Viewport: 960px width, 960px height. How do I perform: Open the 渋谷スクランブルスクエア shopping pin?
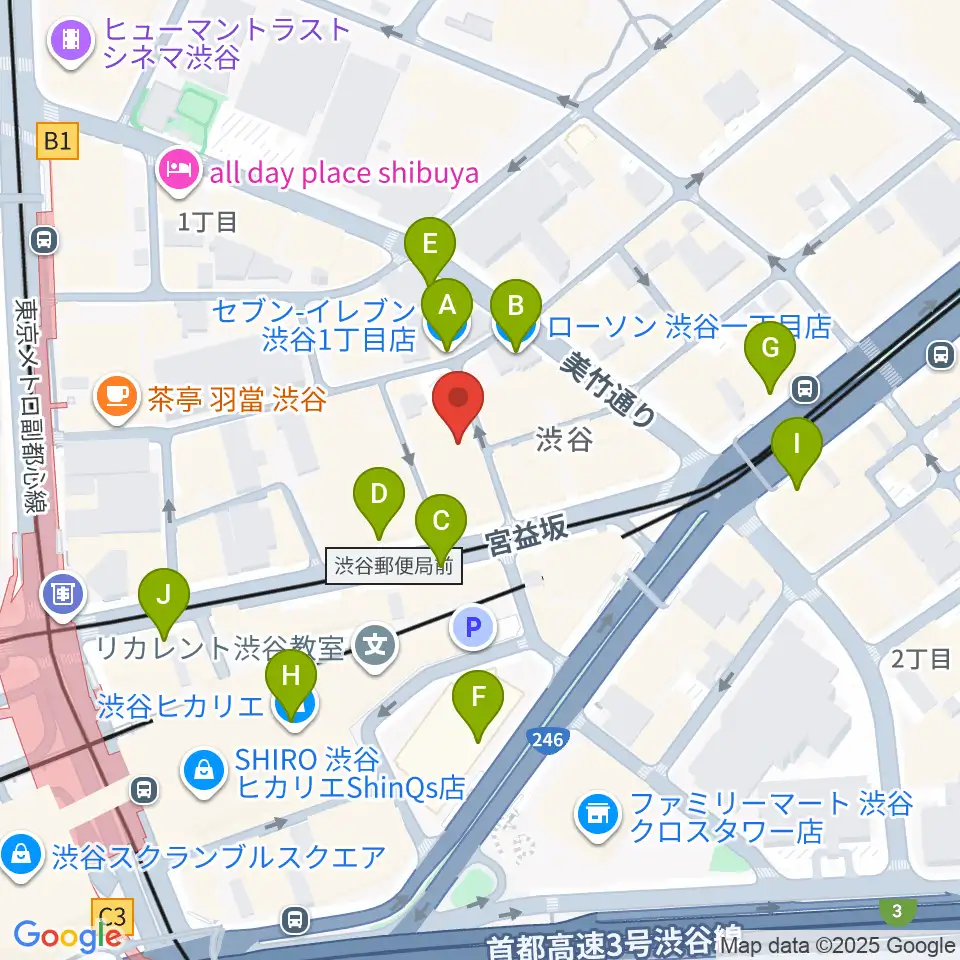tap(21, 857)
